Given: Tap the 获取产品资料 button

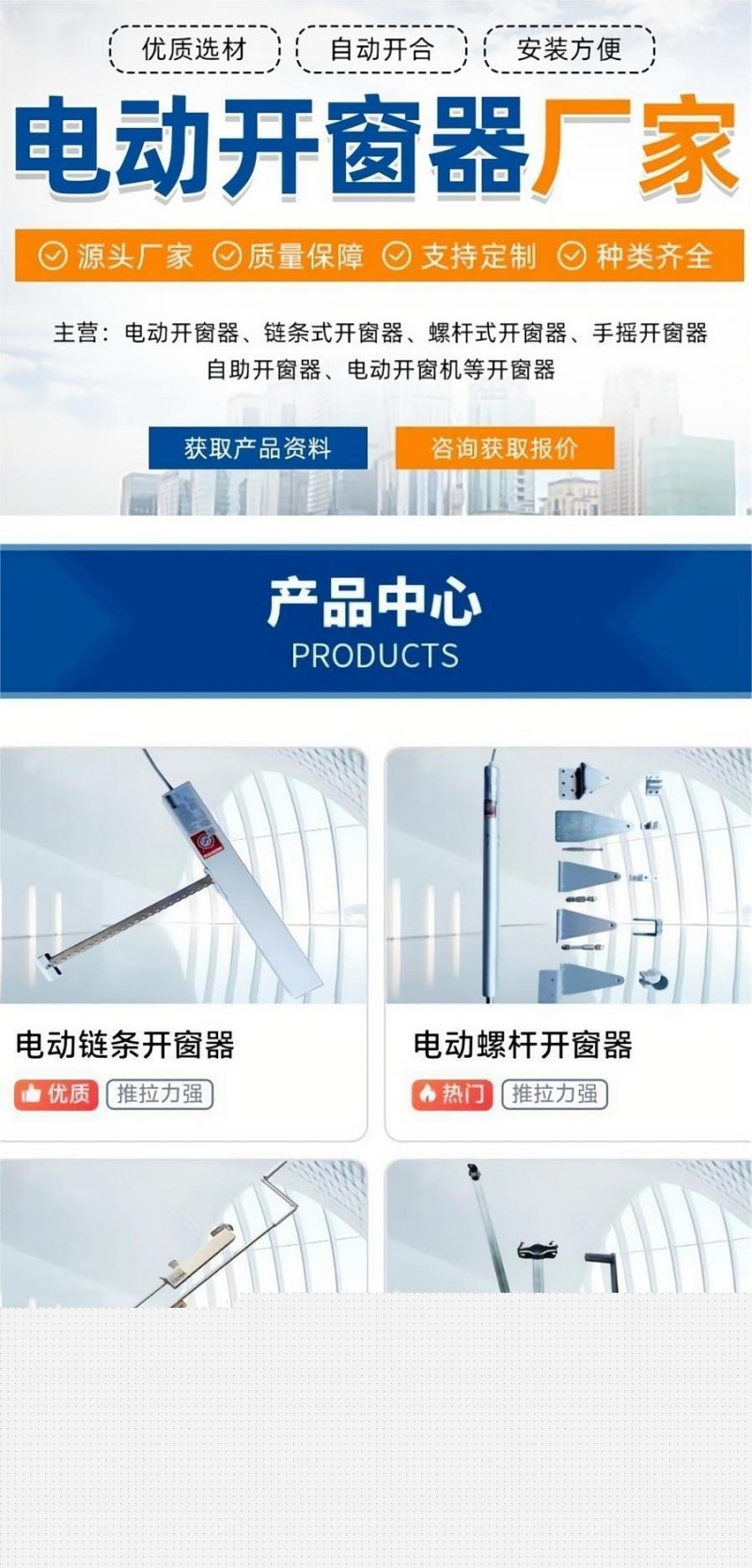Looking at the screenshot, I should click(x=258, y=448).
